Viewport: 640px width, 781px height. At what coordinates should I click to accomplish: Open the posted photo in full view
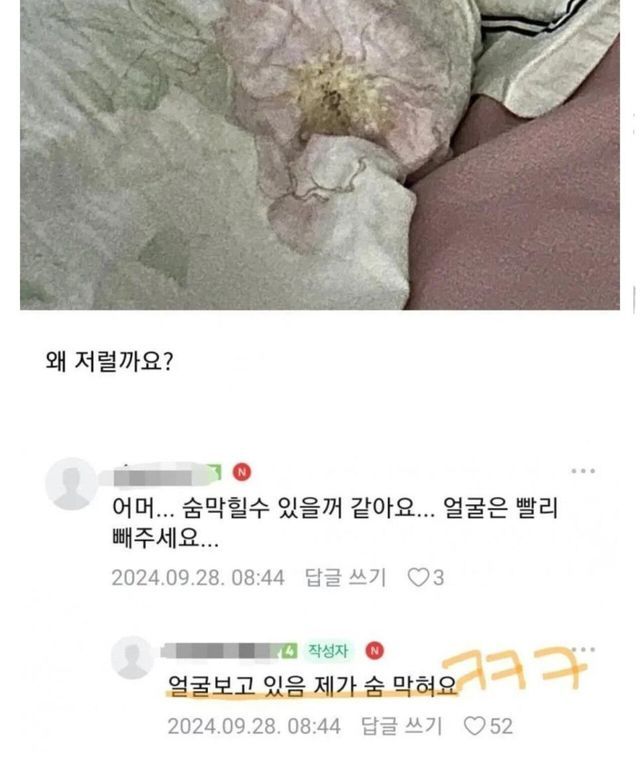click(x=320, y=155)
